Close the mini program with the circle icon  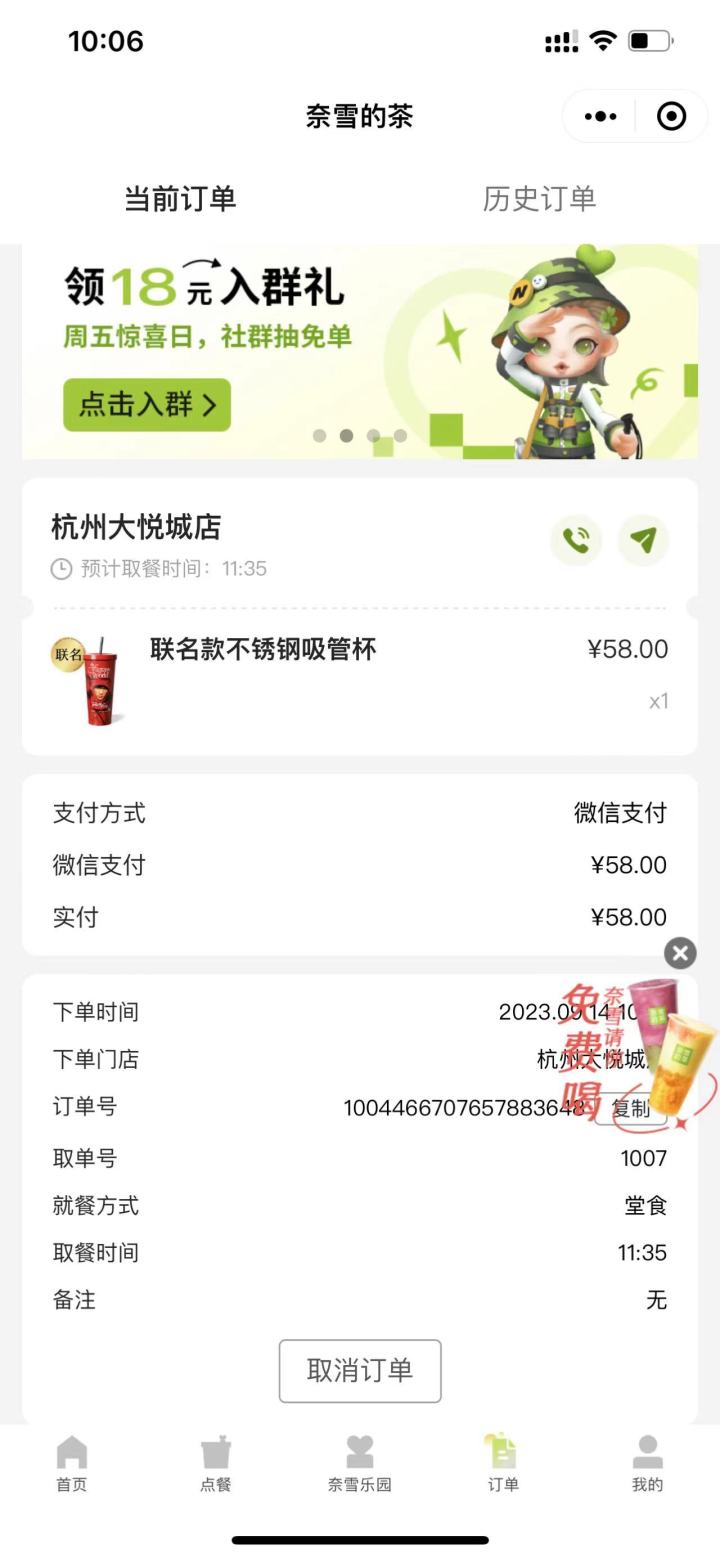point(671,117)
